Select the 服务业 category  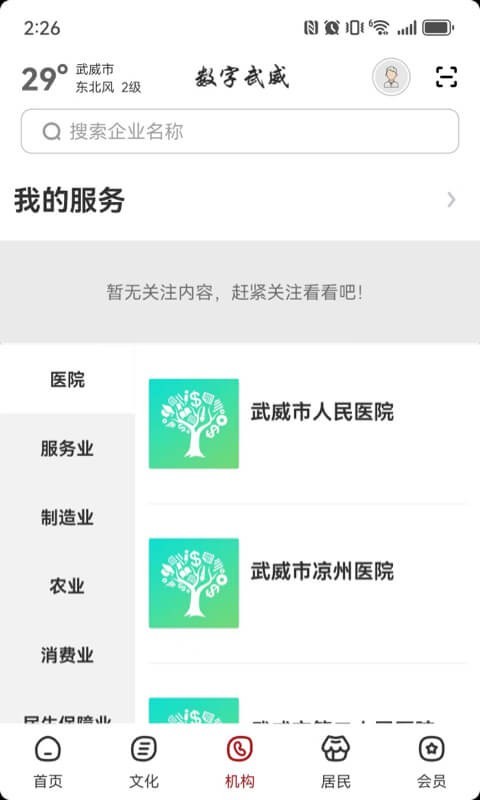point(67,448)
